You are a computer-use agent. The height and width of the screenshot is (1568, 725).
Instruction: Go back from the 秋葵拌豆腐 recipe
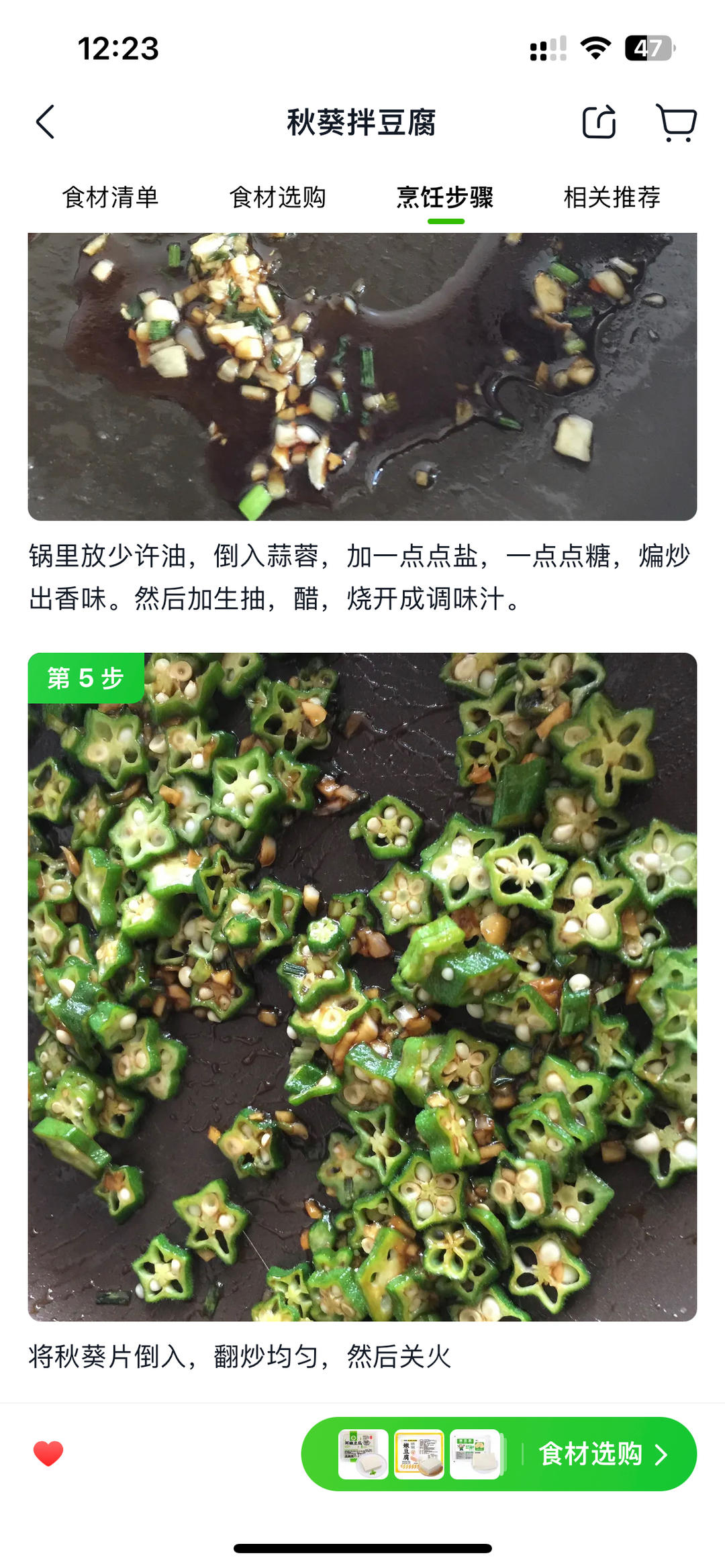[x=45, y=122]
